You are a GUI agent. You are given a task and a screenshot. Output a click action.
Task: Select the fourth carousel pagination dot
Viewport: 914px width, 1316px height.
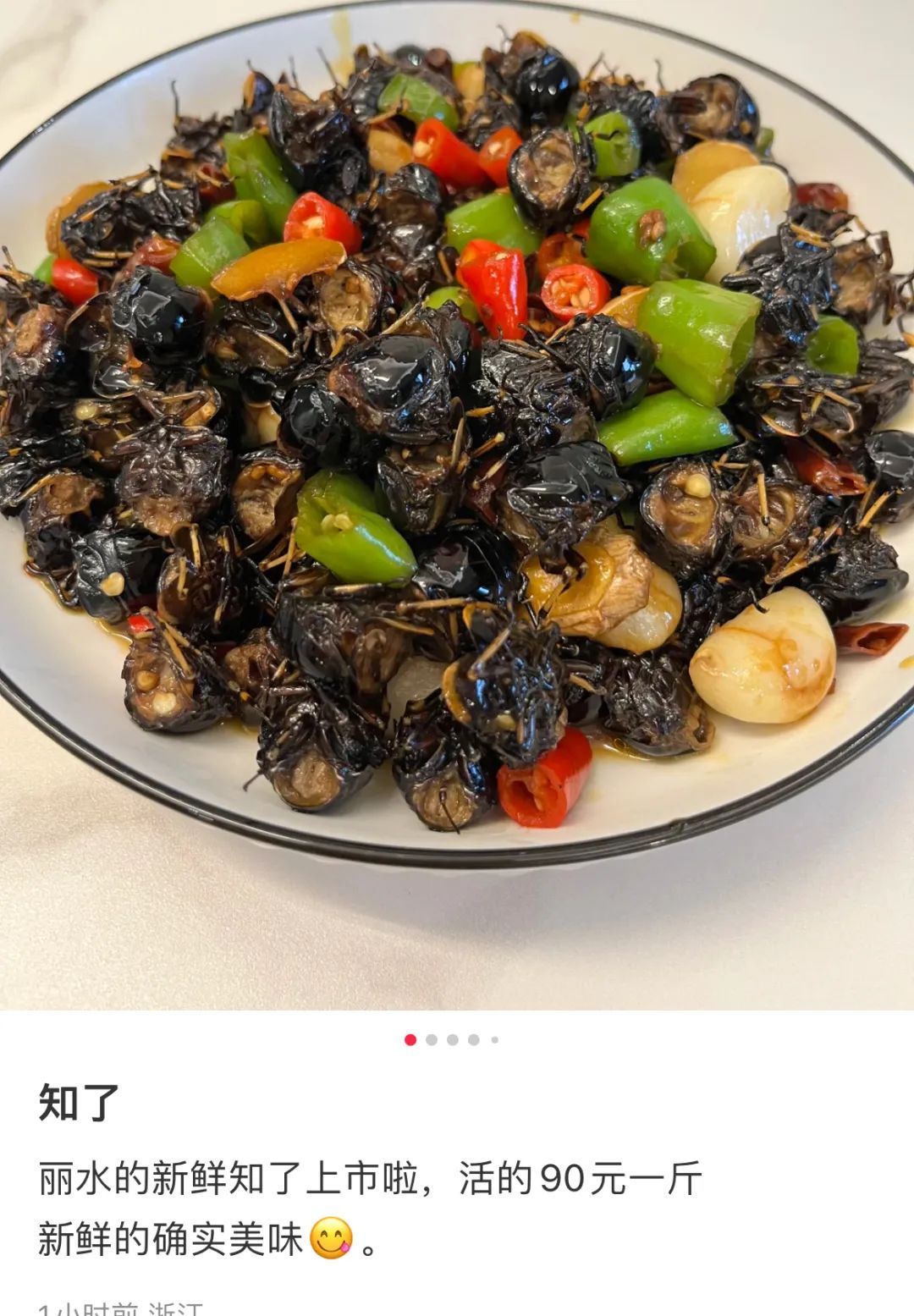473,1038
